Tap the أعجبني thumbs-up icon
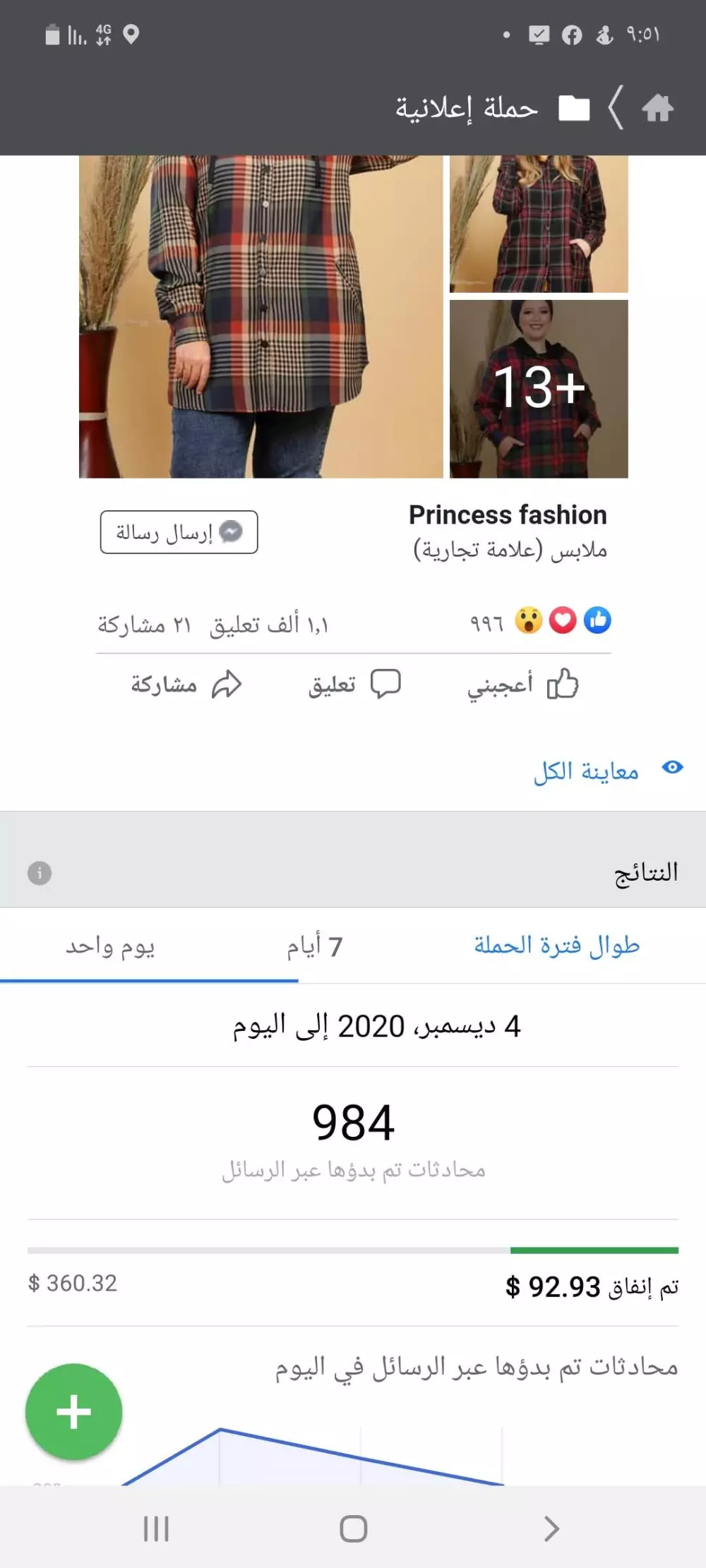 coord(561,683)
